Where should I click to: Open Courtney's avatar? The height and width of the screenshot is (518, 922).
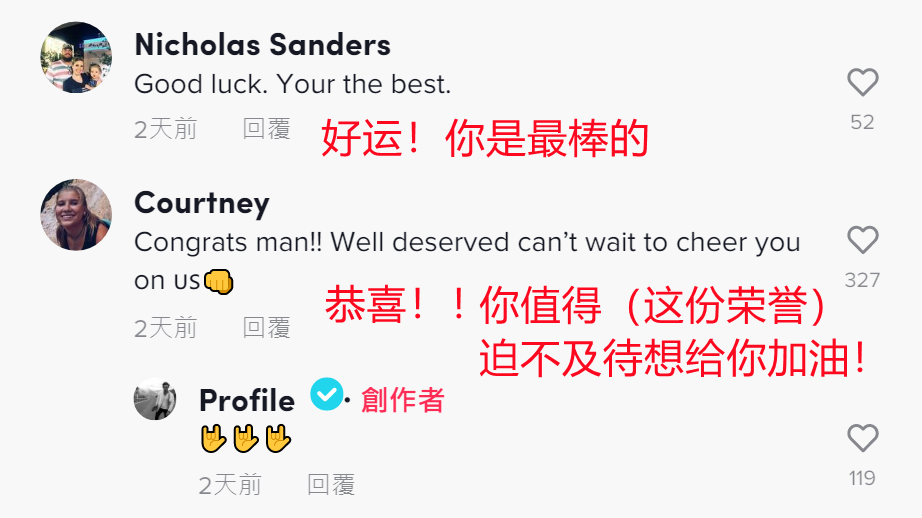pyautogui.click(x=76, y=215)
